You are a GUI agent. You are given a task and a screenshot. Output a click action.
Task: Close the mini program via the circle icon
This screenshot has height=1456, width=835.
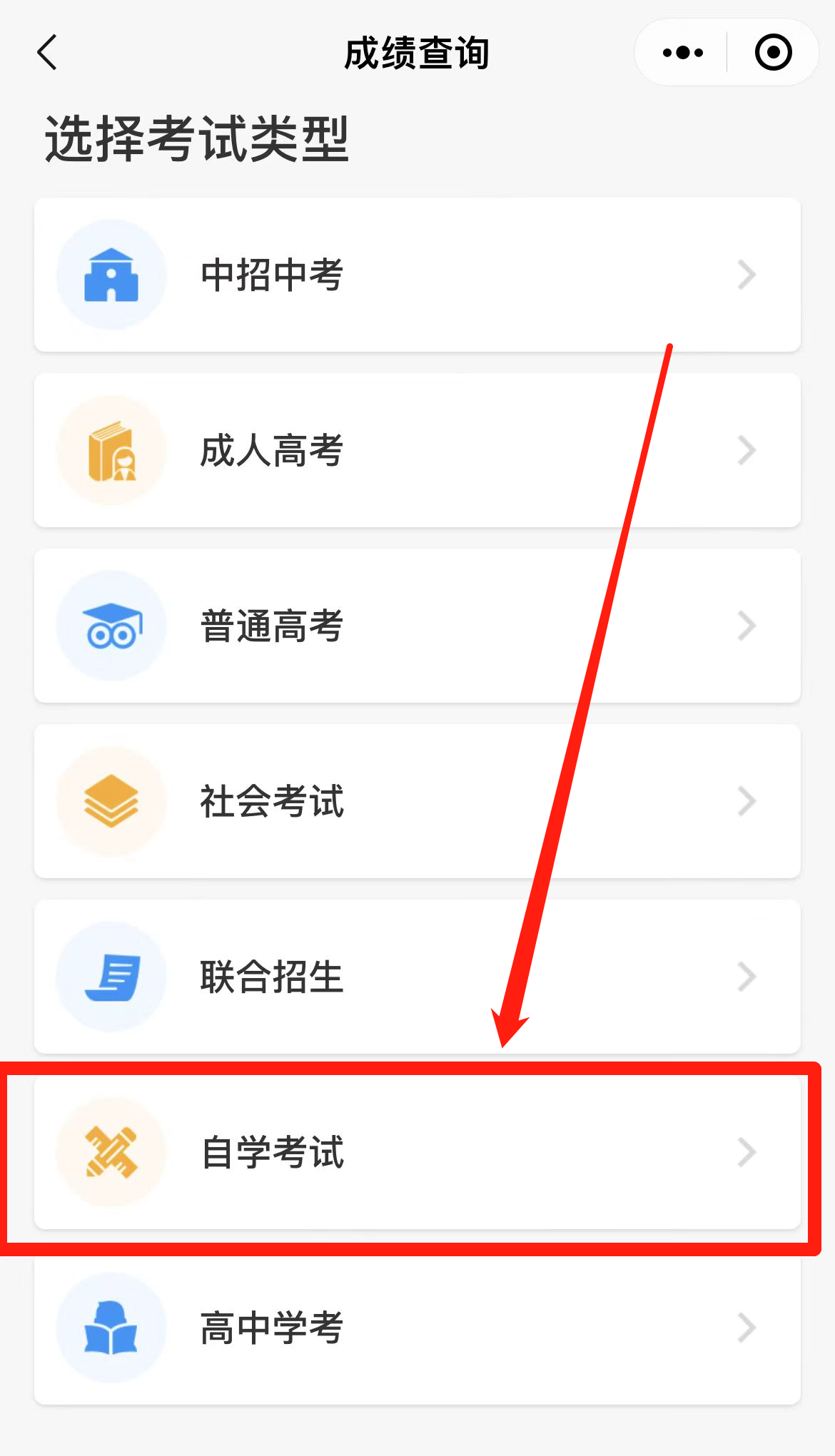[x=774, y=53]
